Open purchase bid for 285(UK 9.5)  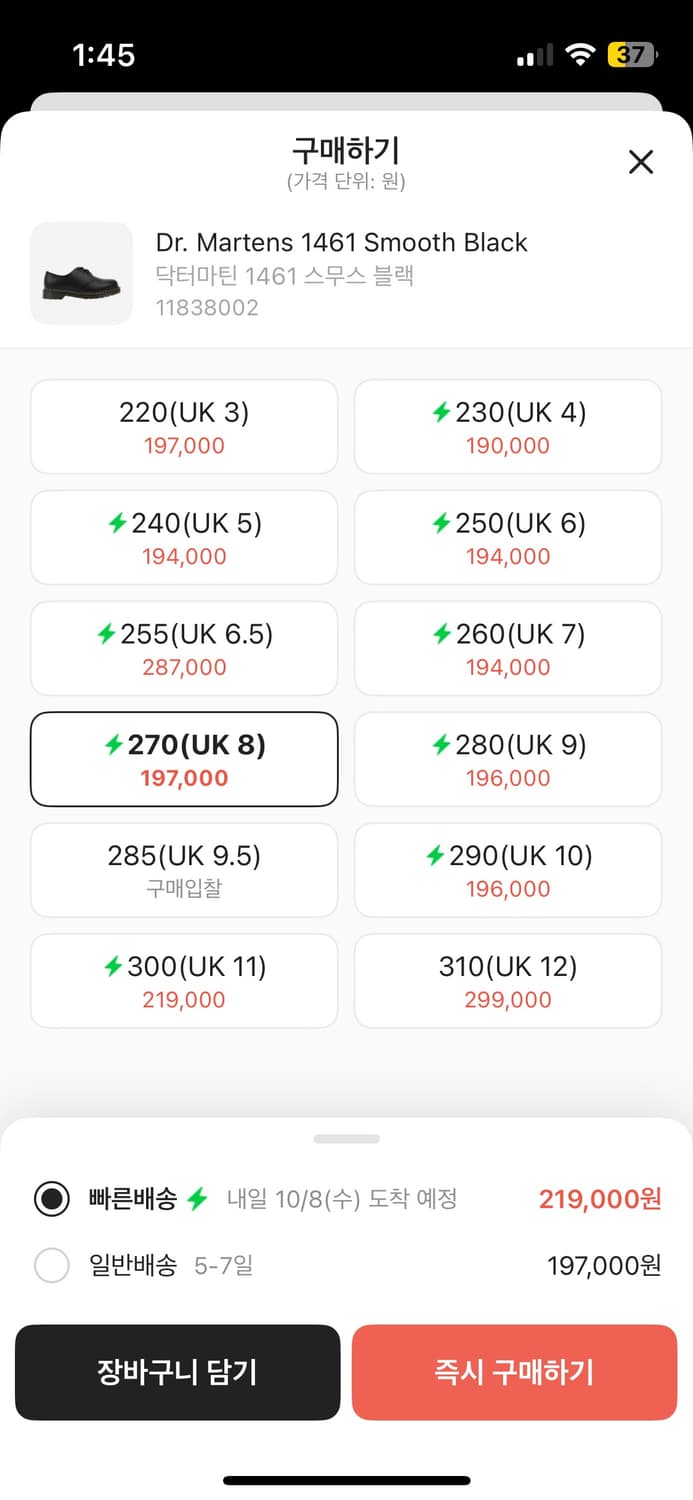click(x=184, y=871)
